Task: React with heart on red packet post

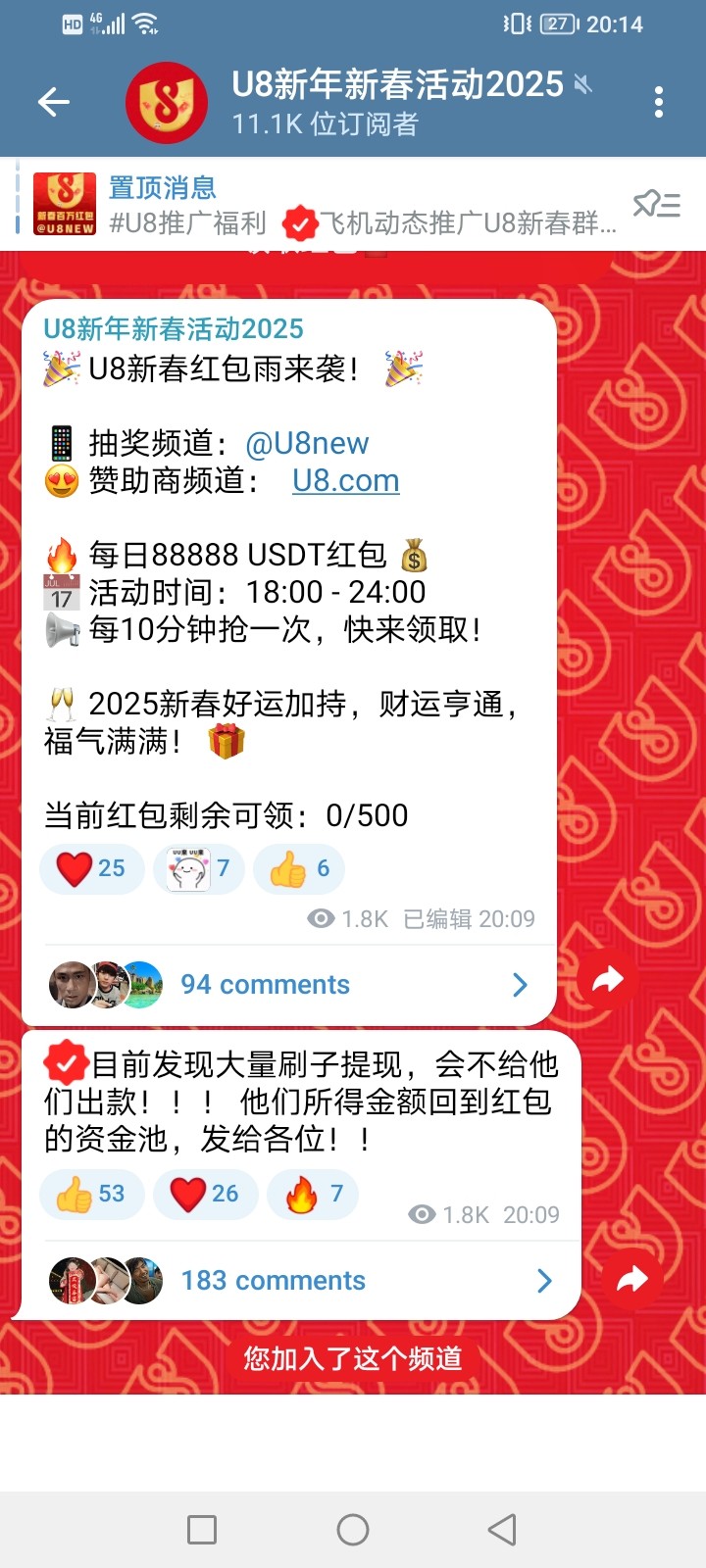Action: [91, 868]
